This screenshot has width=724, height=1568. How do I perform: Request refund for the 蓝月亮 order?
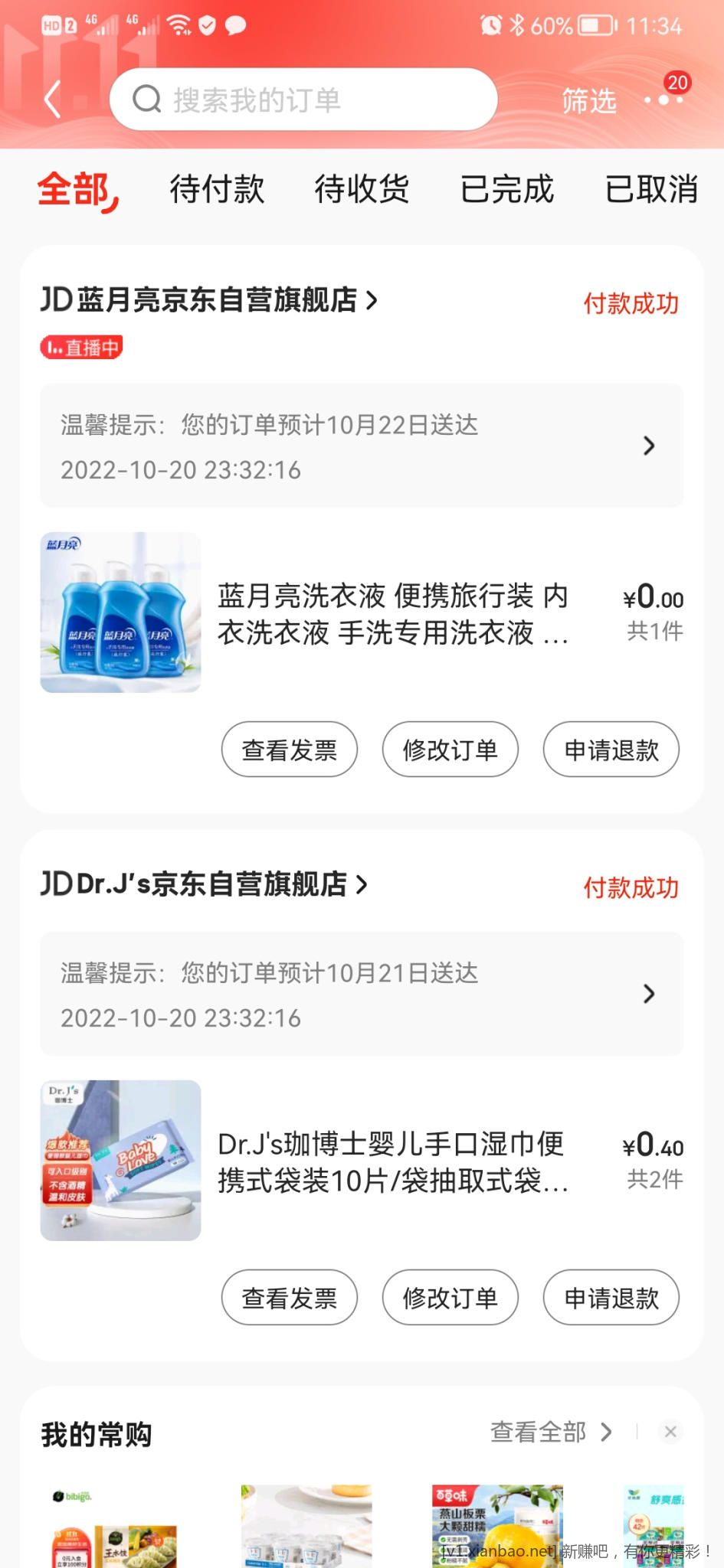tap(611, 750)
